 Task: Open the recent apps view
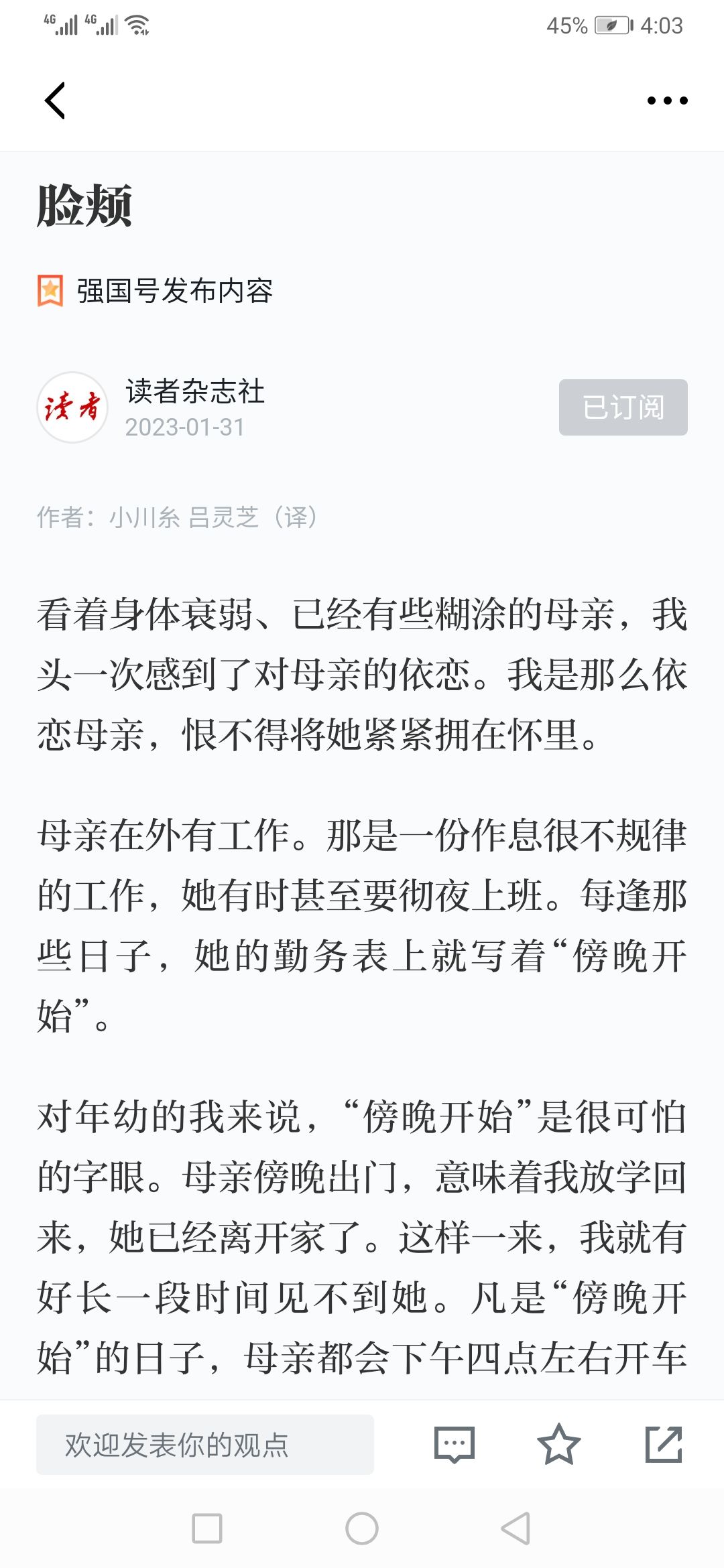pos(207,1528)
